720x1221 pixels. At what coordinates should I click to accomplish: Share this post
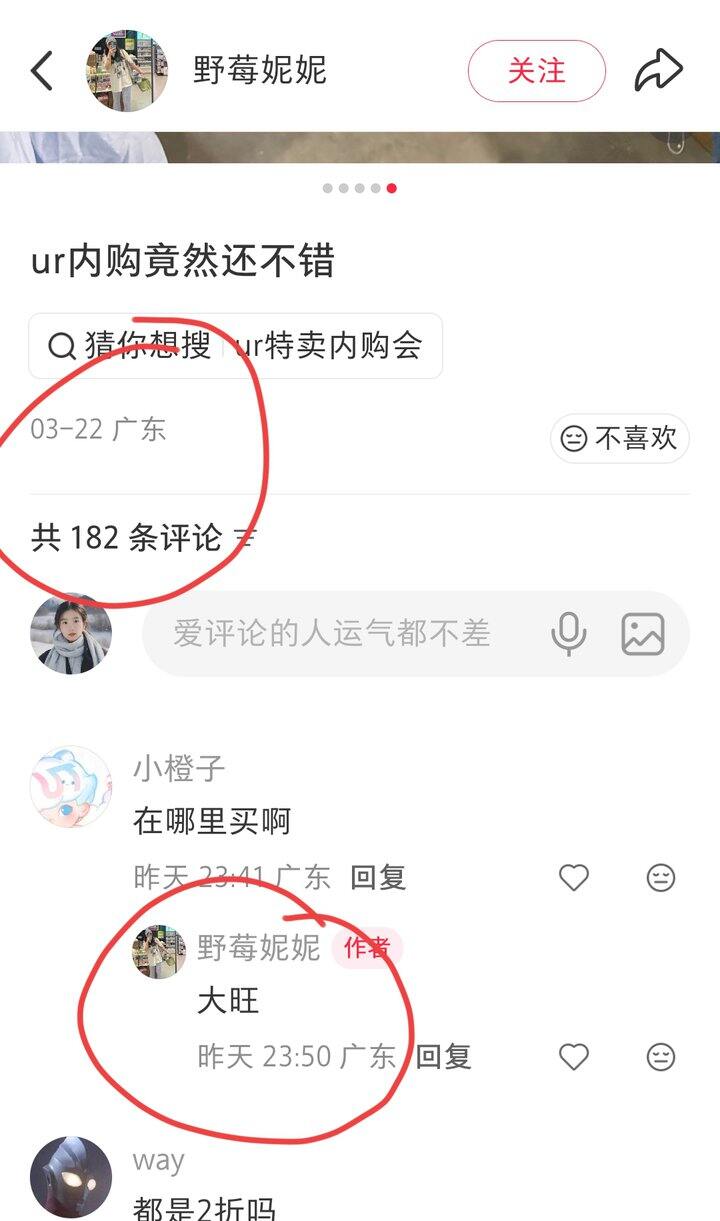coord(659,71)
